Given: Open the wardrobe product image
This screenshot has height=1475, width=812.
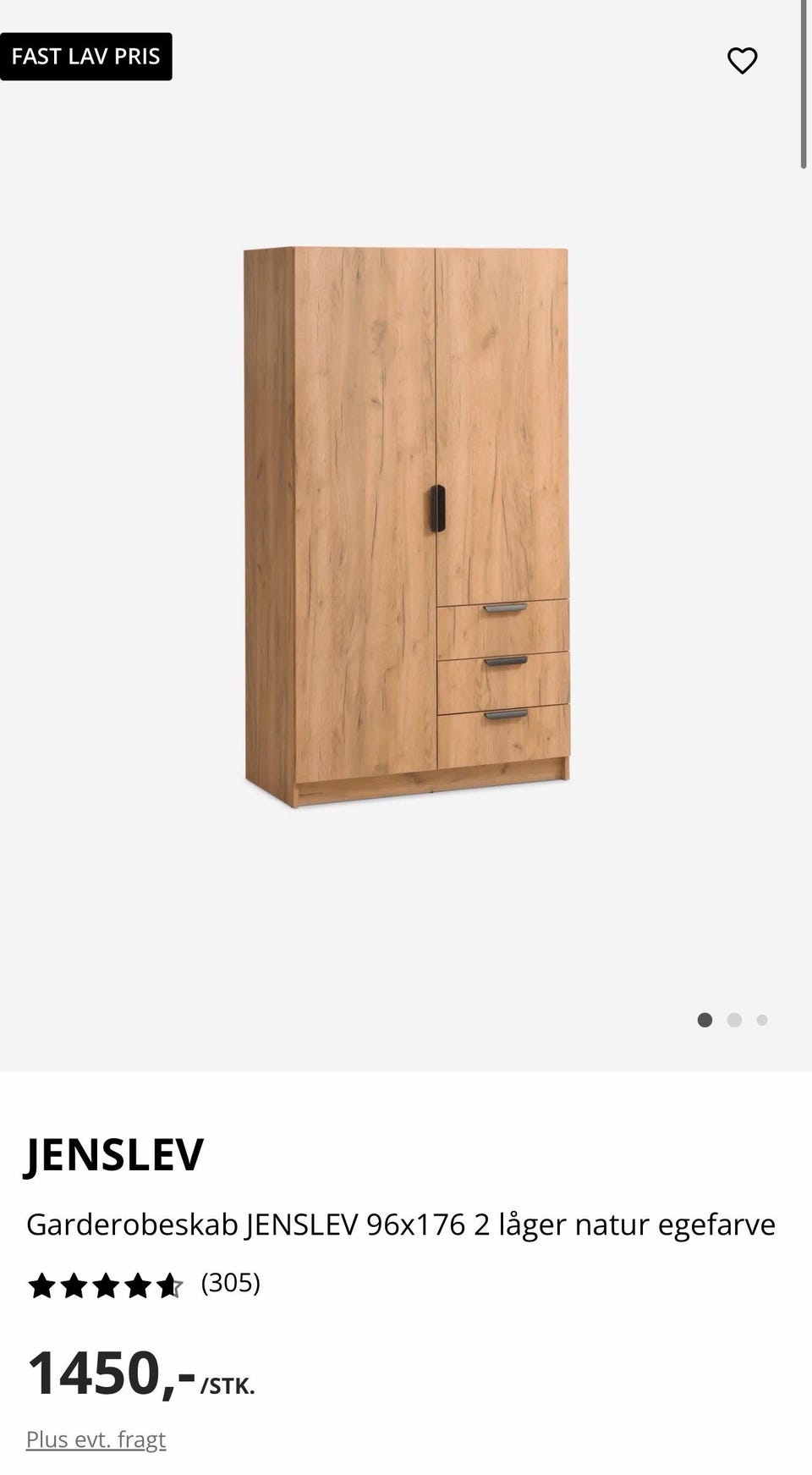Looking at the screenshot, I should pos(406,527).
